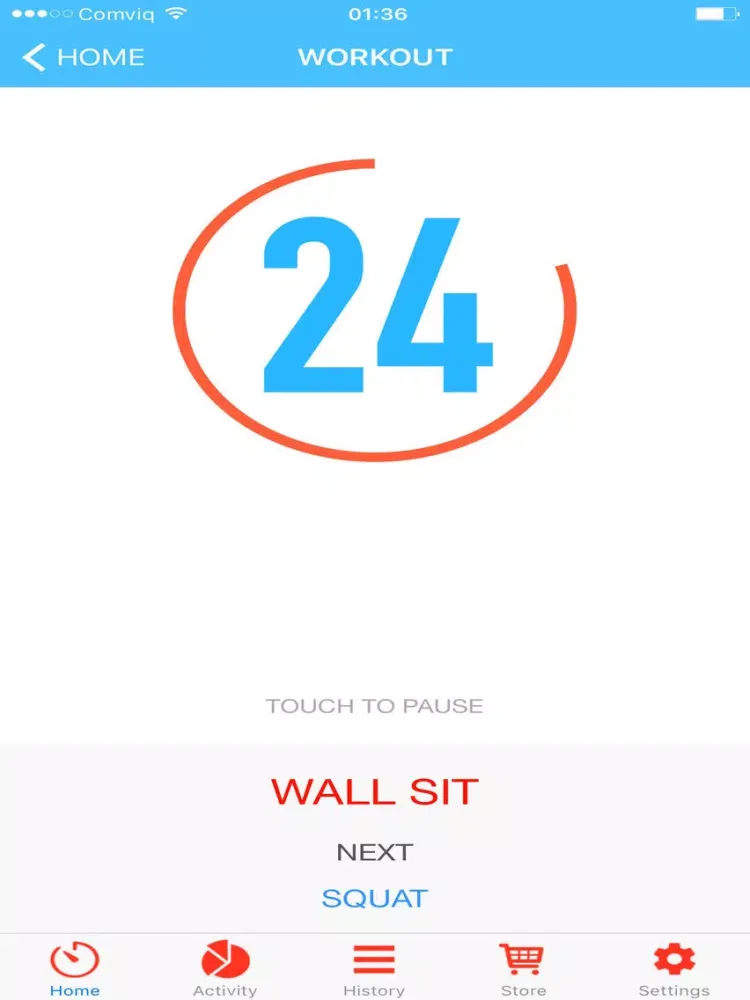
Task: Tap the WALL SIT exercise name
Action: coord(374,792)
